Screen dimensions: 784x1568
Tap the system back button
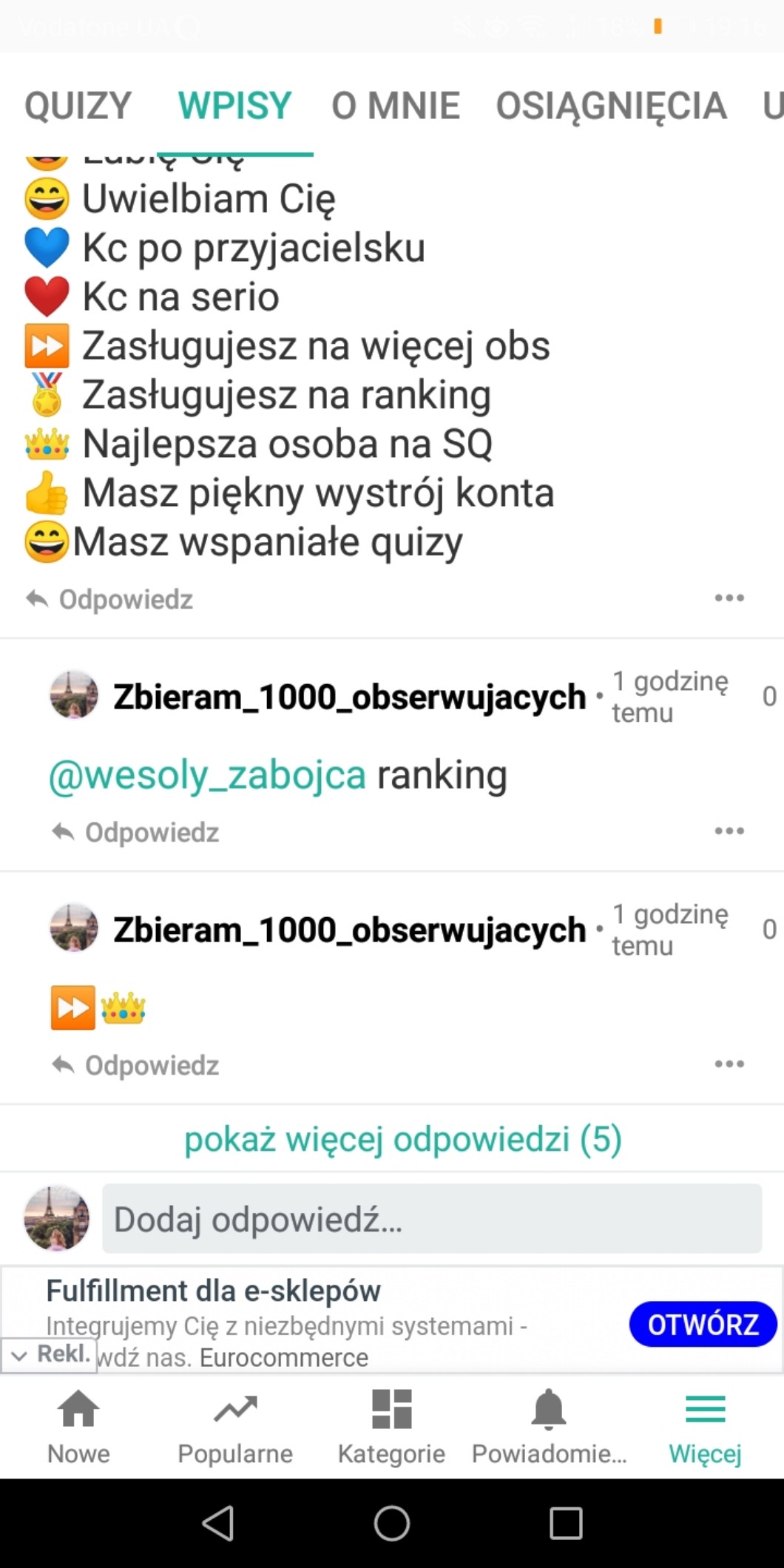(x=218, y=1524)
